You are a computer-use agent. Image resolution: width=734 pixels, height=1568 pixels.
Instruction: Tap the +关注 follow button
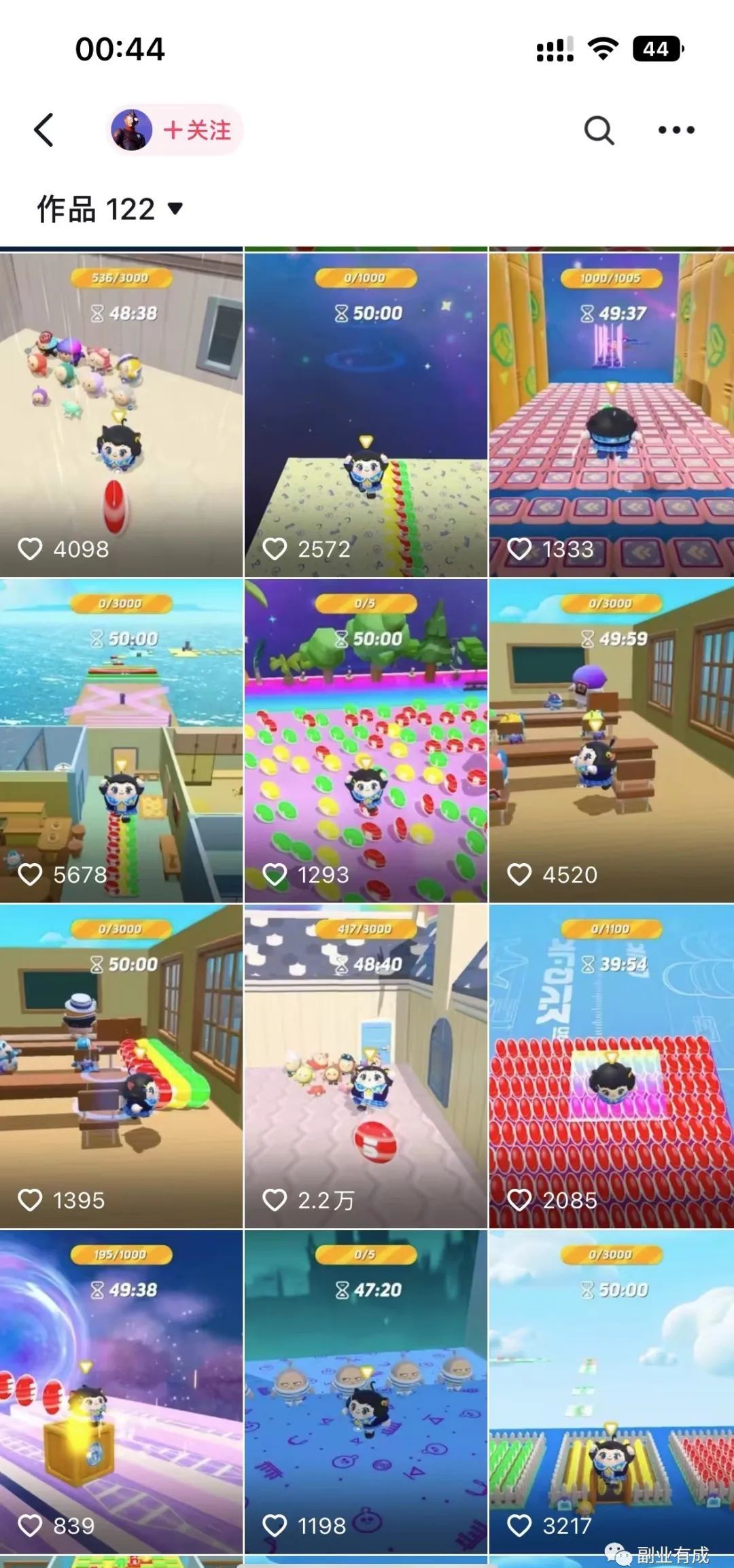(x=196, y=130)
